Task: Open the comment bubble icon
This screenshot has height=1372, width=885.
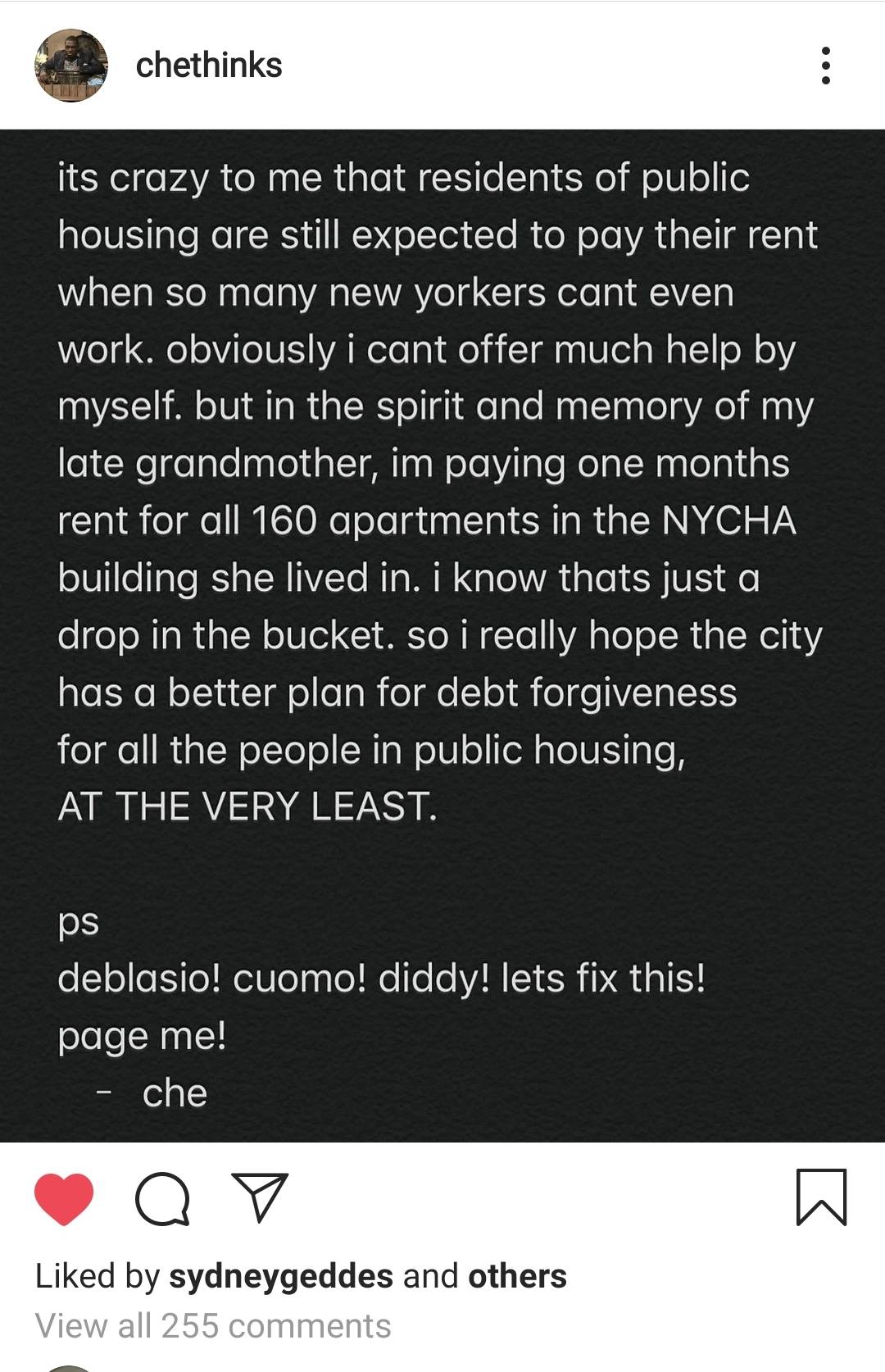Action: pyautogui.click(x=162, y=1199)
